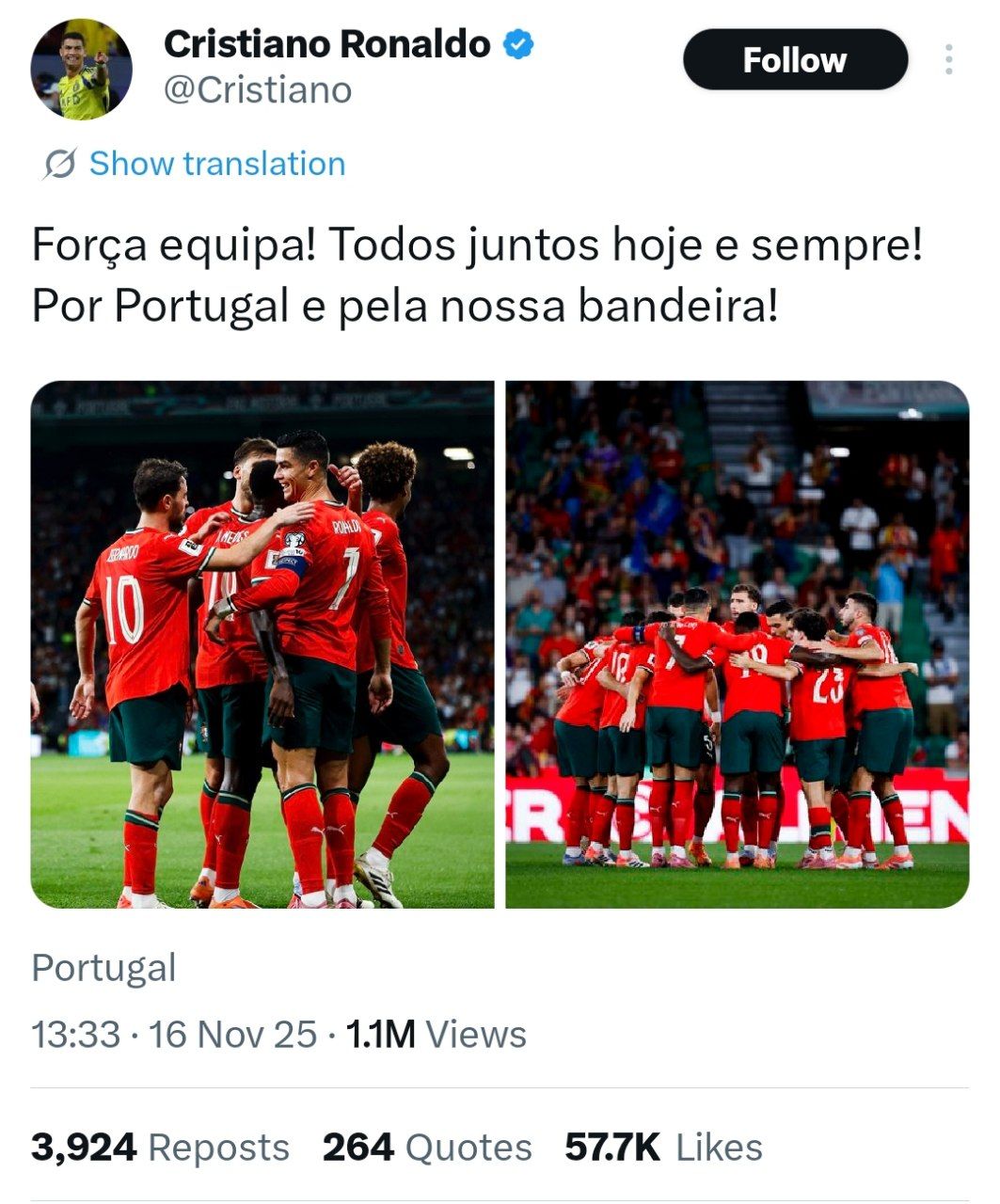The height and width of the screenshot is (1204, 1000).
Task: Follow Cristiano Ronaldo's account
Action: click(x=795, y=60)
